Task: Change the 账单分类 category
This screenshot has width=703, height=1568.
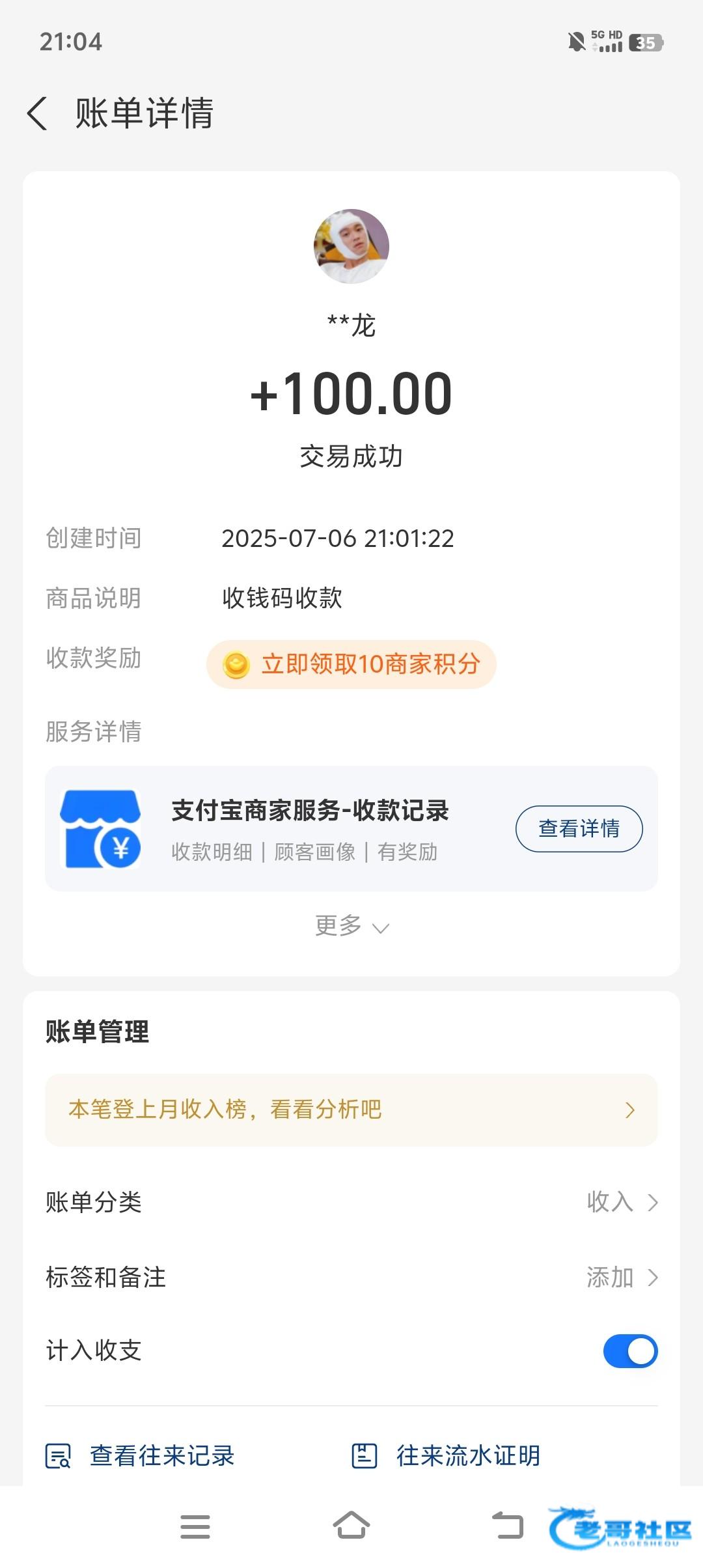Action: [351, 1202]
